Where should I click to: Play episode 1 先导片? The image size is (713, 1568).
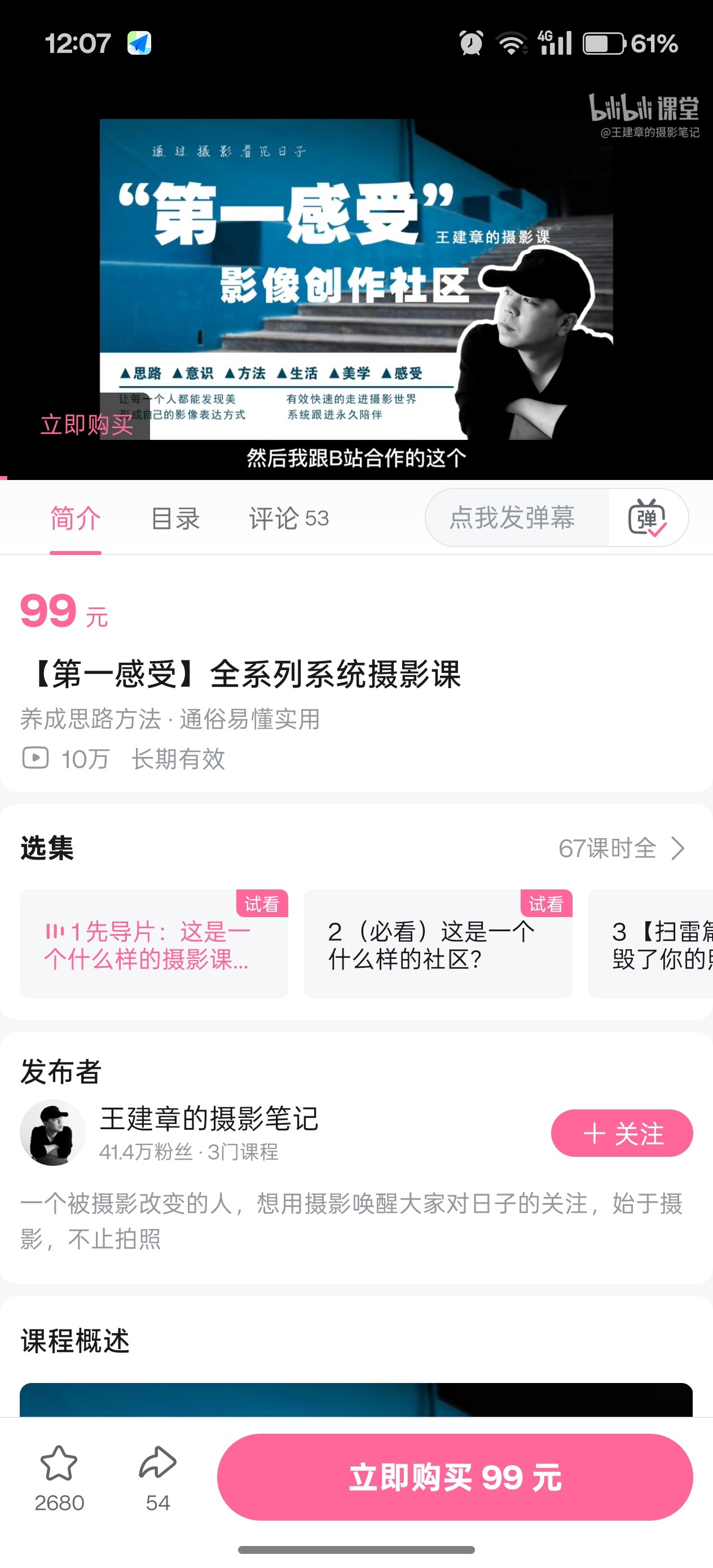click(153, 944)
